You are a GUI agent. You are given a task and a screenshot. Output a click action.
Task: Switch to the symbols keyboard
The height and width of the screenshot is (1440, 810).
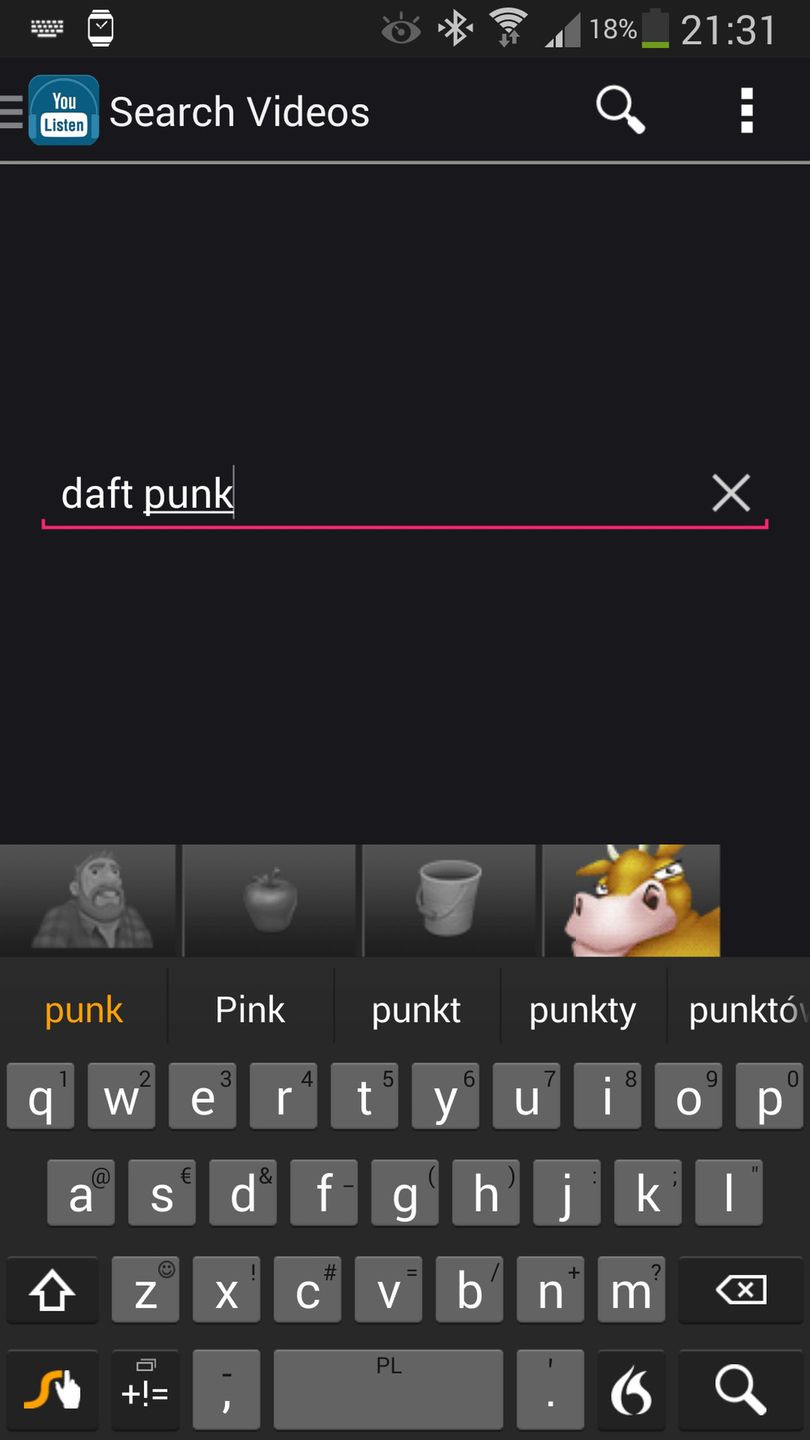tap(145, 1388)
